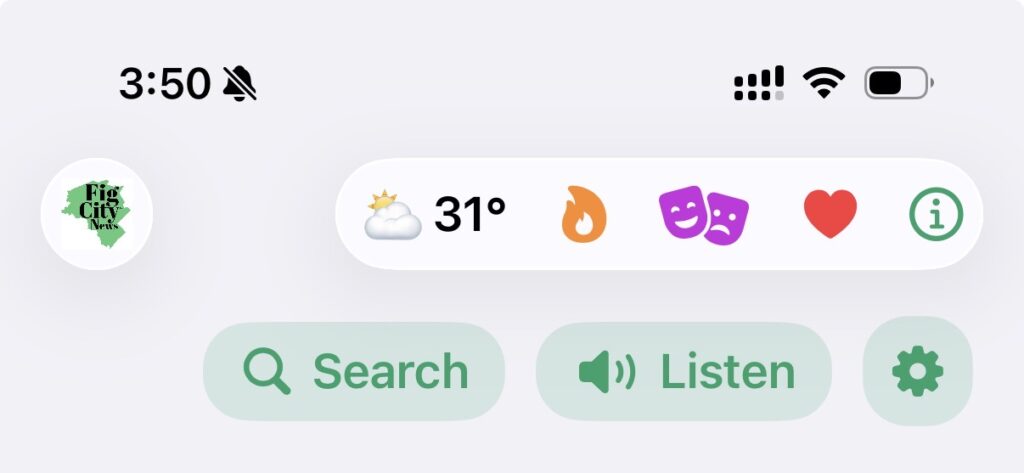
Task: Open the theater masks arts section
Action: pyautogui.click(x=704, y=214)
